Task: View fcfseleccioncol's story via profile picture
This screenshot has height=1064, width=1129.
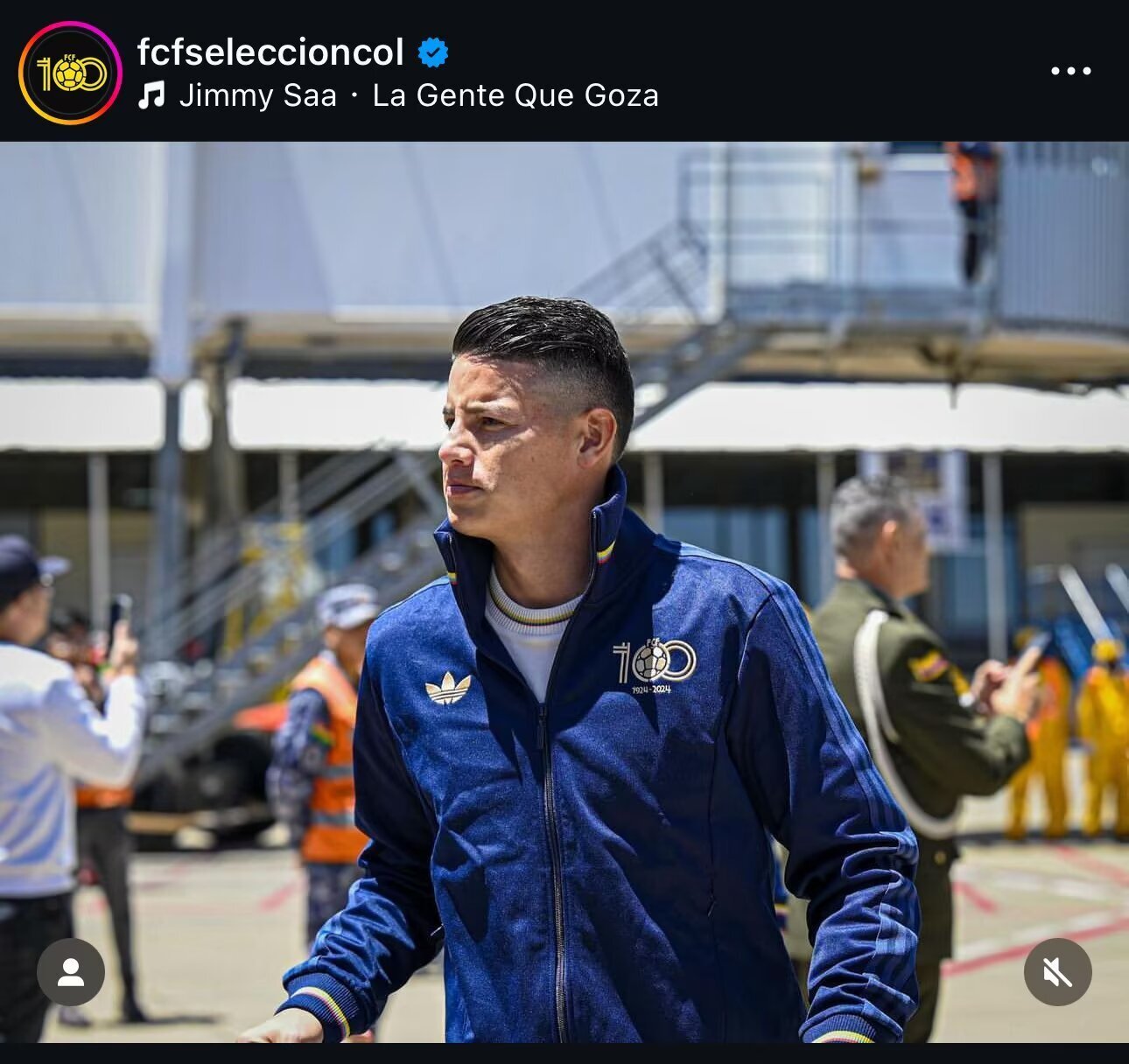Action: [x=70, y=73]
